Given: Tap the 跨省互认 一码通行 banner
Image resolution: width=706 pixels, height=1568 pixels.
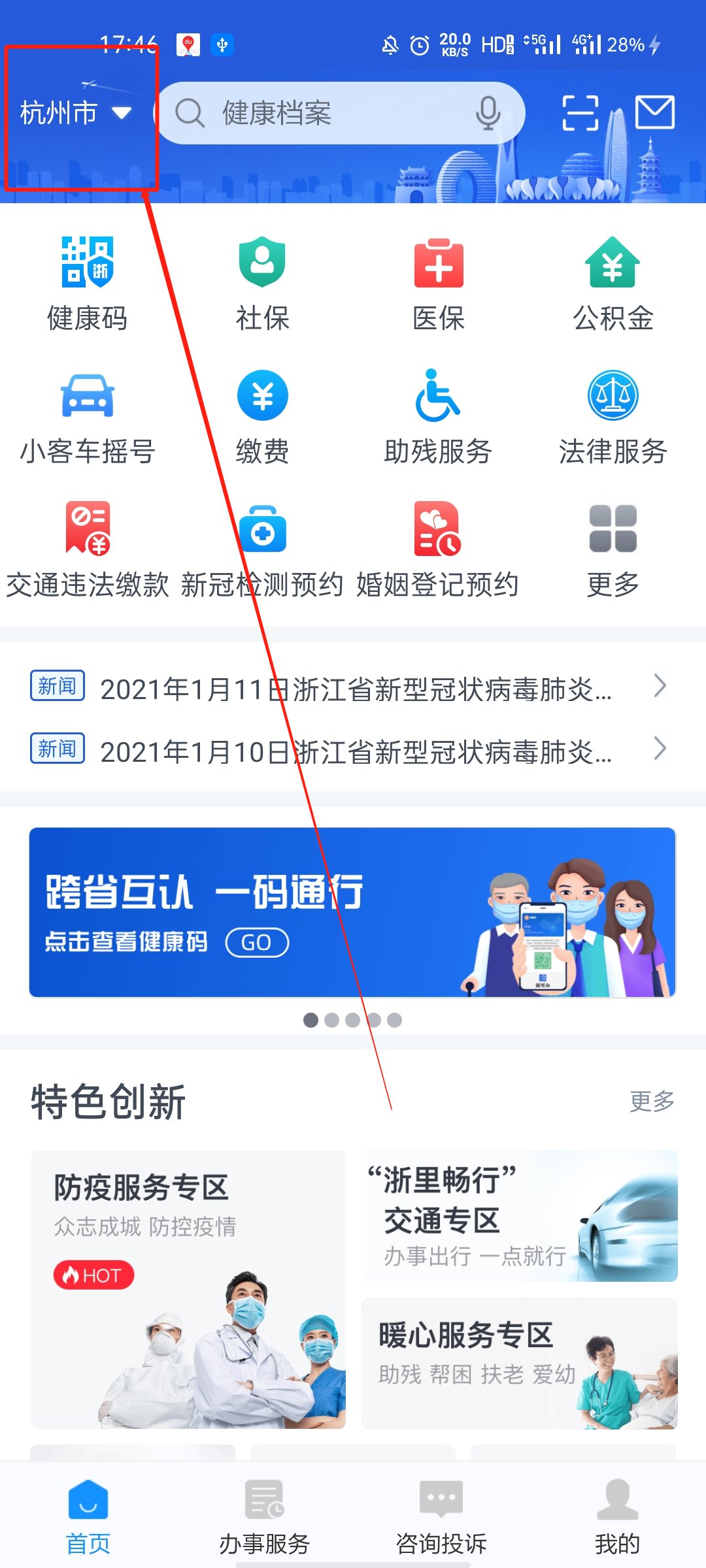Looking at the screenshot, I should [x=352, y=912].
